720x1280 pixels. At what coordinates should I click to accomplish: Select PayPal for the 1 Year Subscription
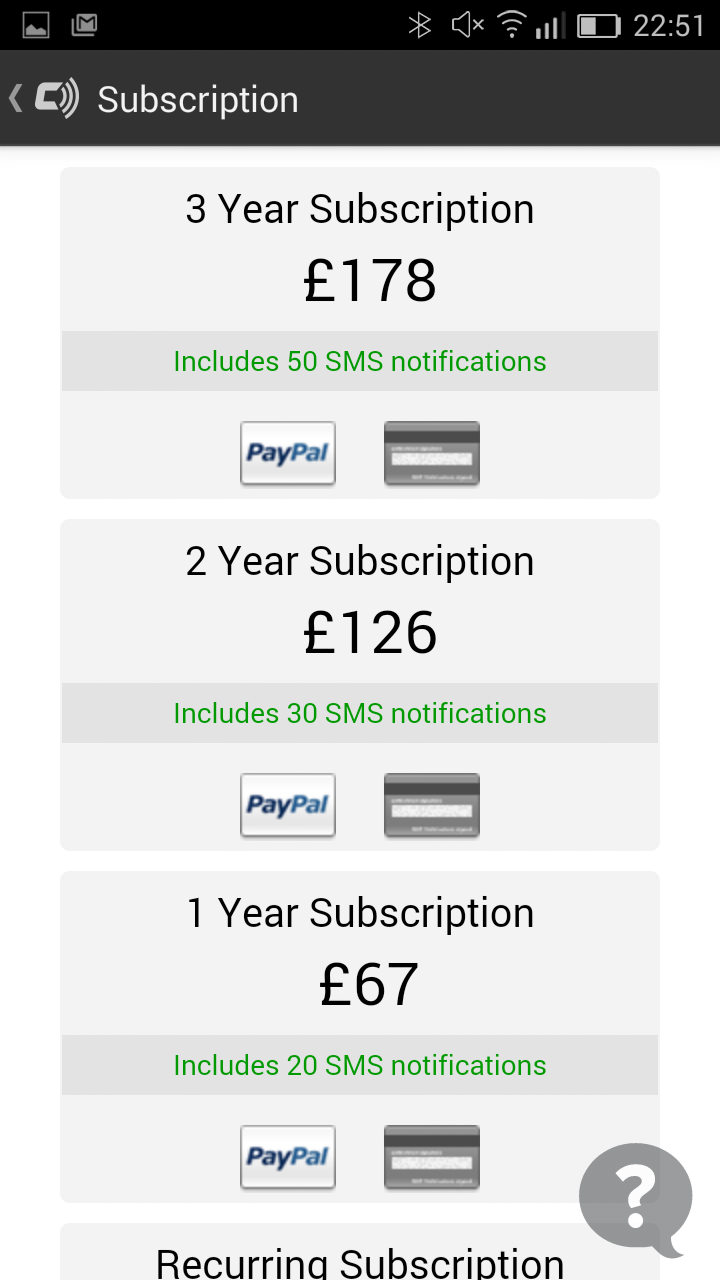tap(288, 1157)
